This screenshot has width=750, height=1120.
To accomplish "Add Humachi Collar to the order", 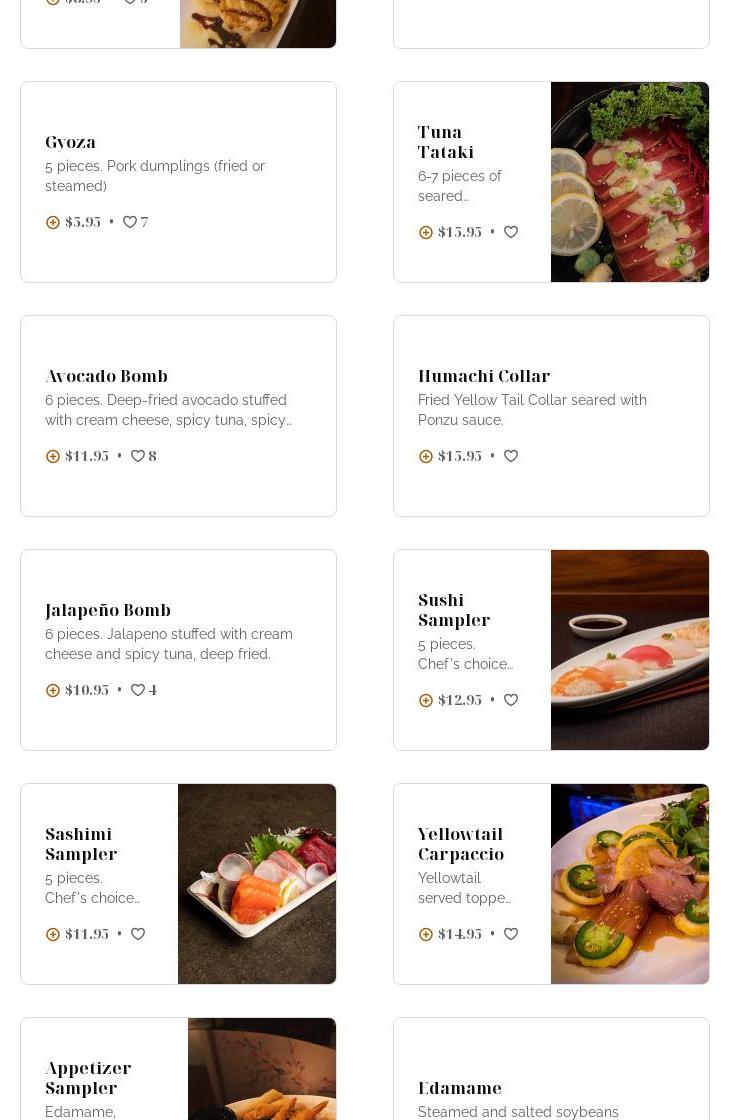I will 426,456.
